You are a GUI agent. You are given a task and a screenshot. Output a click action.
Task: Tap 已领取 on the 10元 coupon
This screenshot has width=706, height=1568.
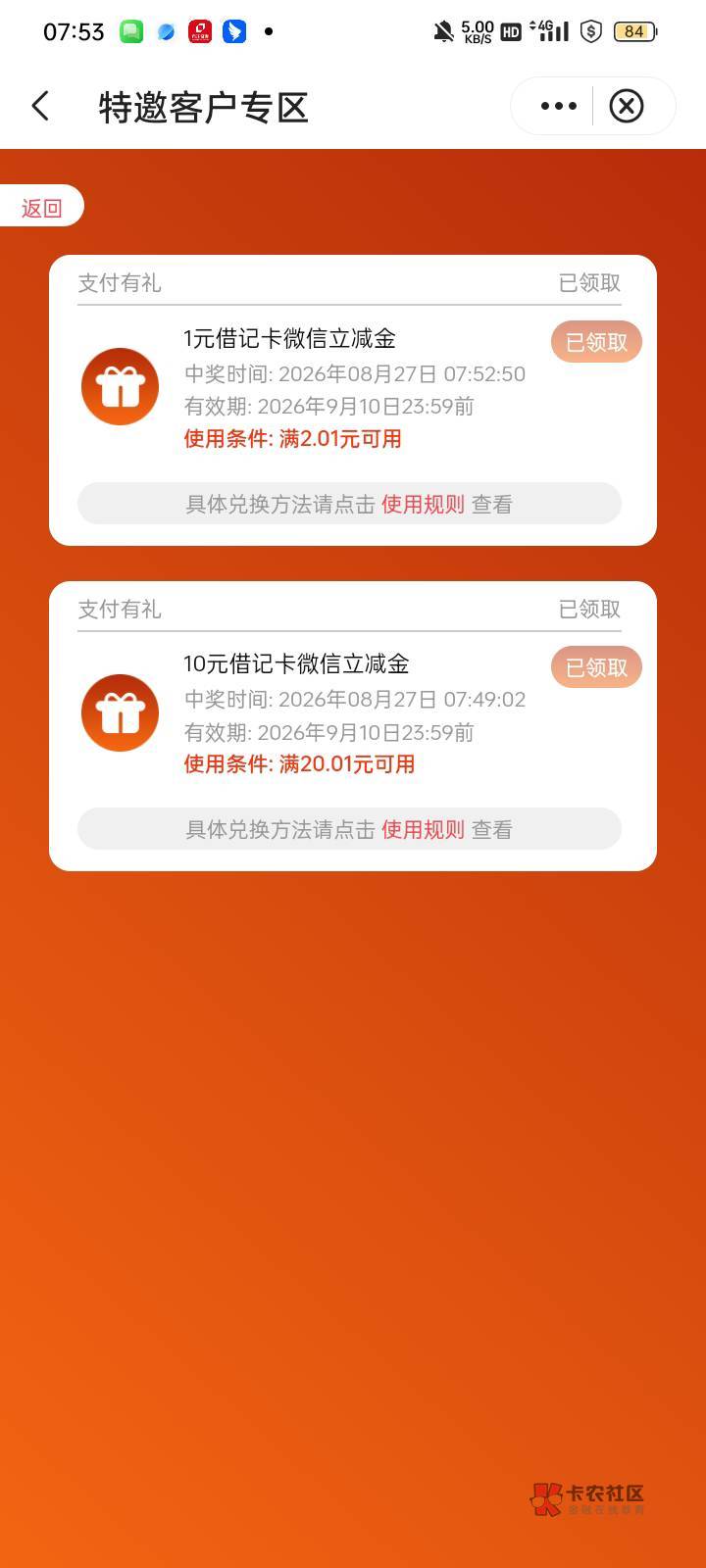596,667
